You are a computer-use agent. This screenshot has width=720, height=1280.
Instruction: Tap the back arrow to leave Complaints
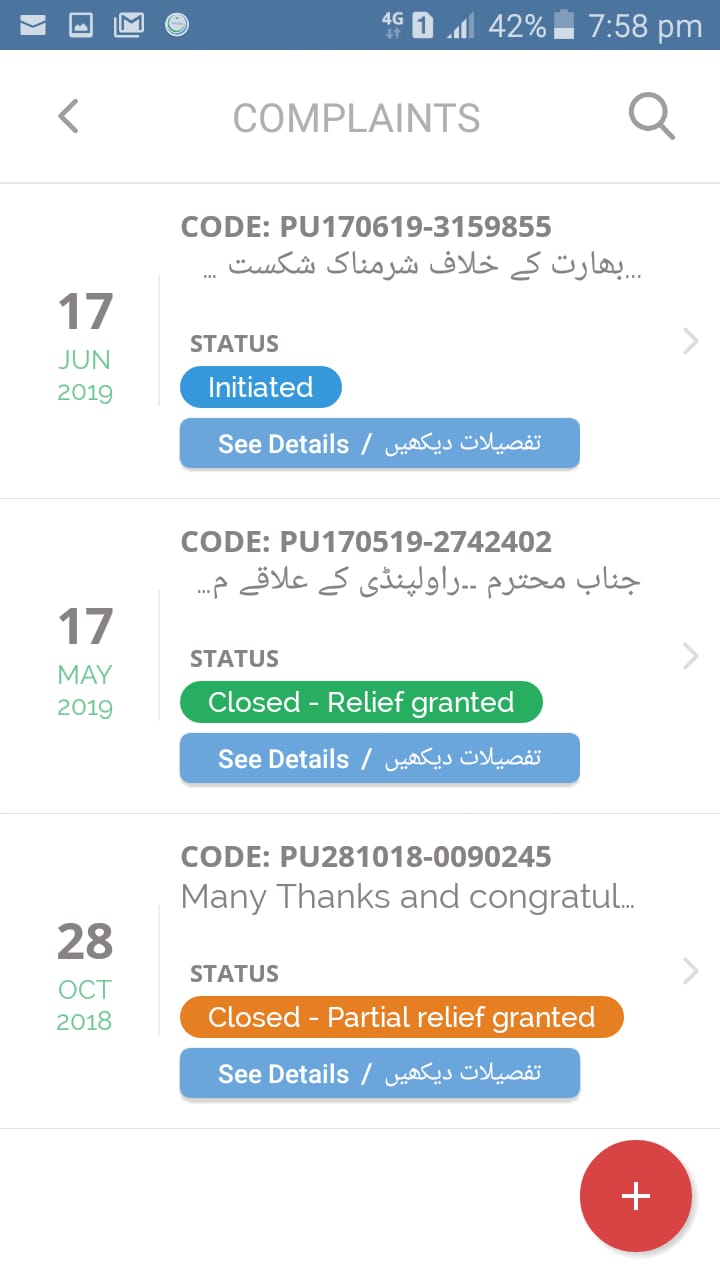pyautogui.click(x=67, y=116)
